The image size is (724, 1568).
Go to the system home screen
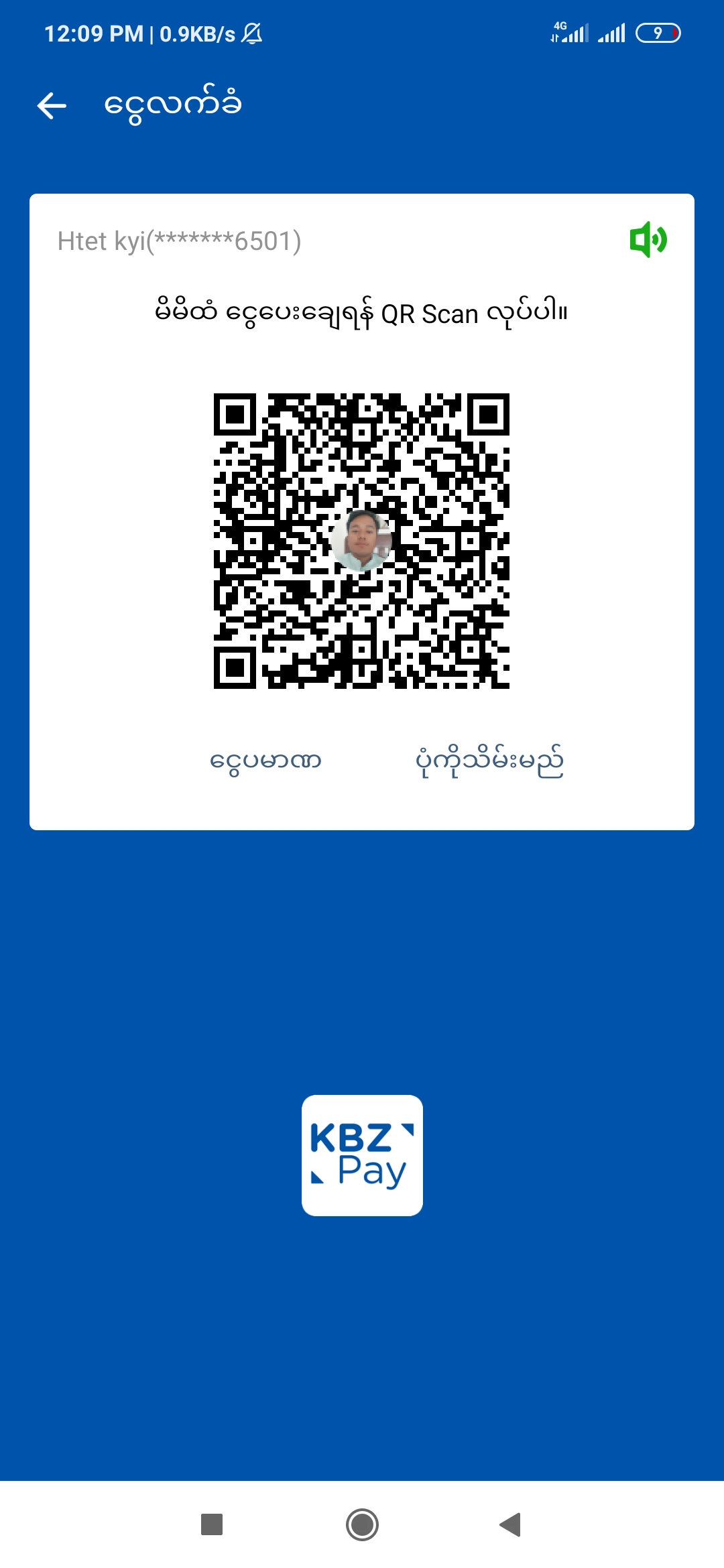point(362,1524)
